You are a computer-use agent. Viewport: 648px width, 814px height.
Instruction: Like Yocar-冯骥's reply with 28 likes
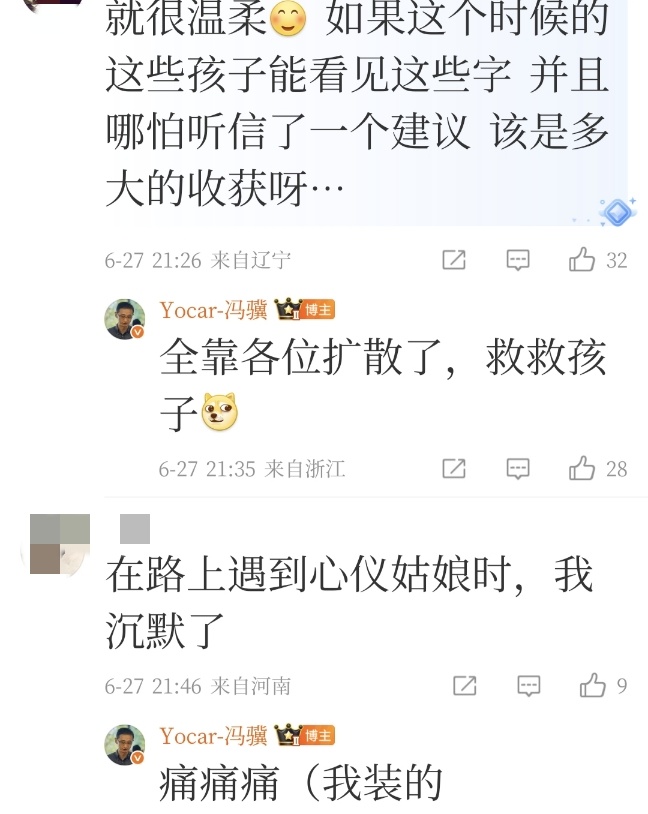click(x=582, y=469)
